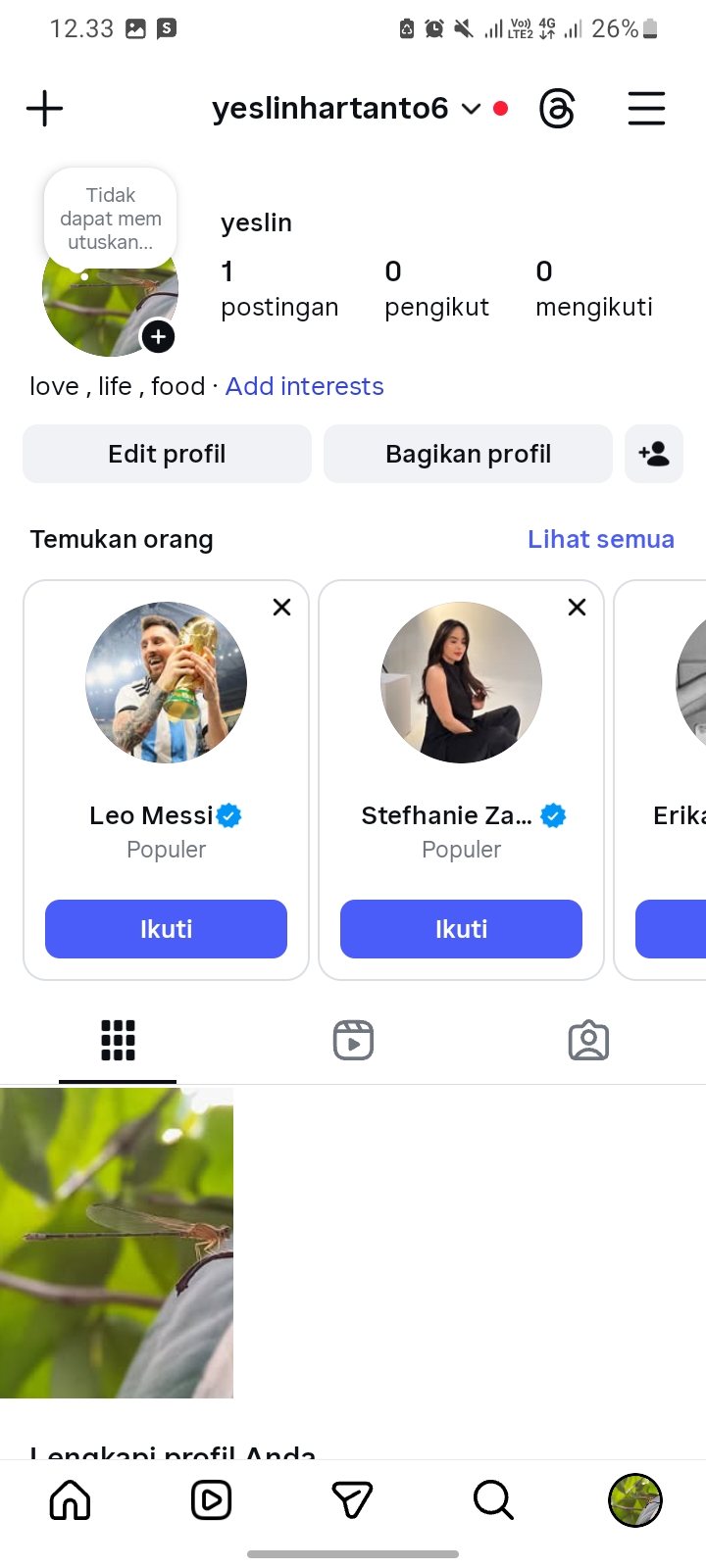Follow Stefhanie Za... with Ikuti
This screenshot has width=706, height=1568.
[x=461, y=929]
